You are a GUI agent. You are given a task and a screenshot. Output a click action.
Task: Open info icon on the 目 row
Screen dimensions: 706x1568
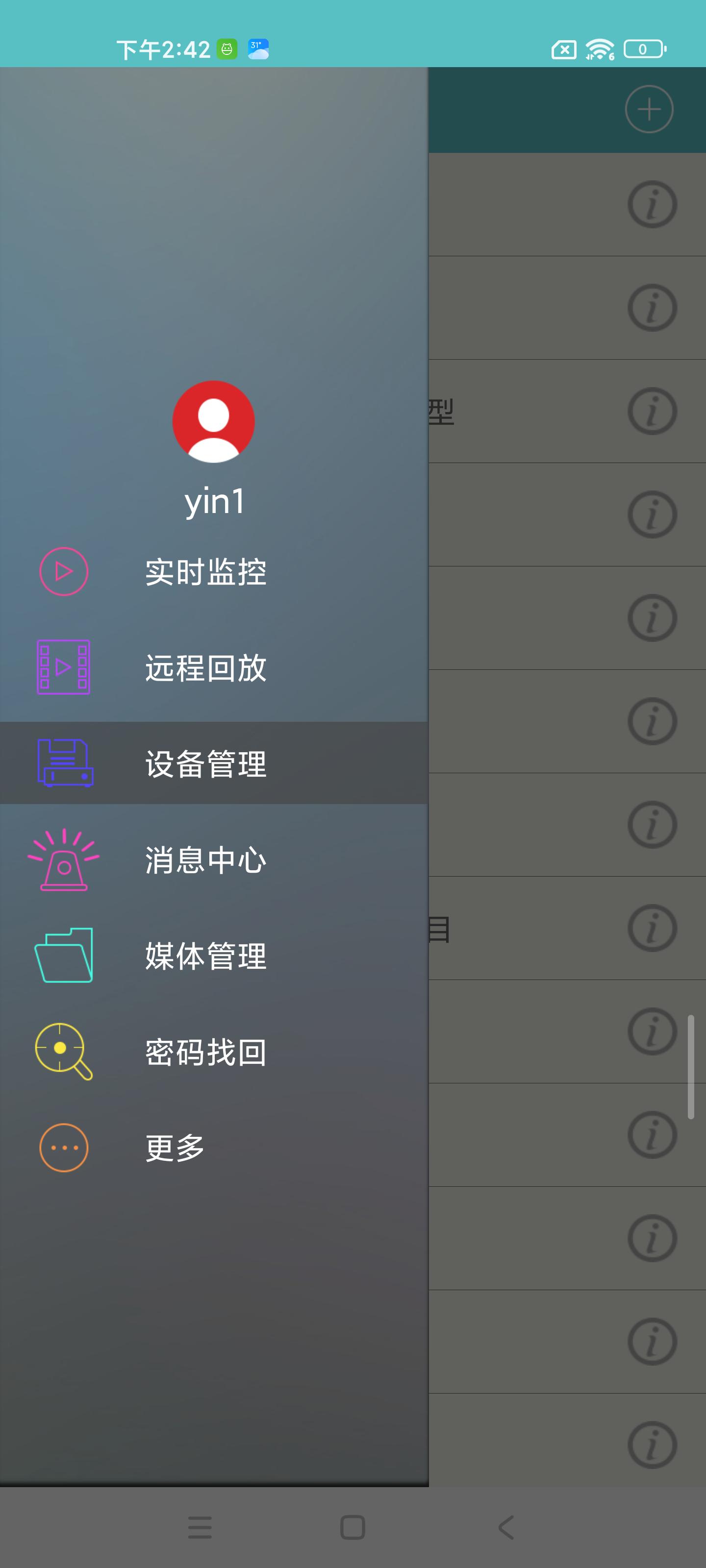(652, 928)
